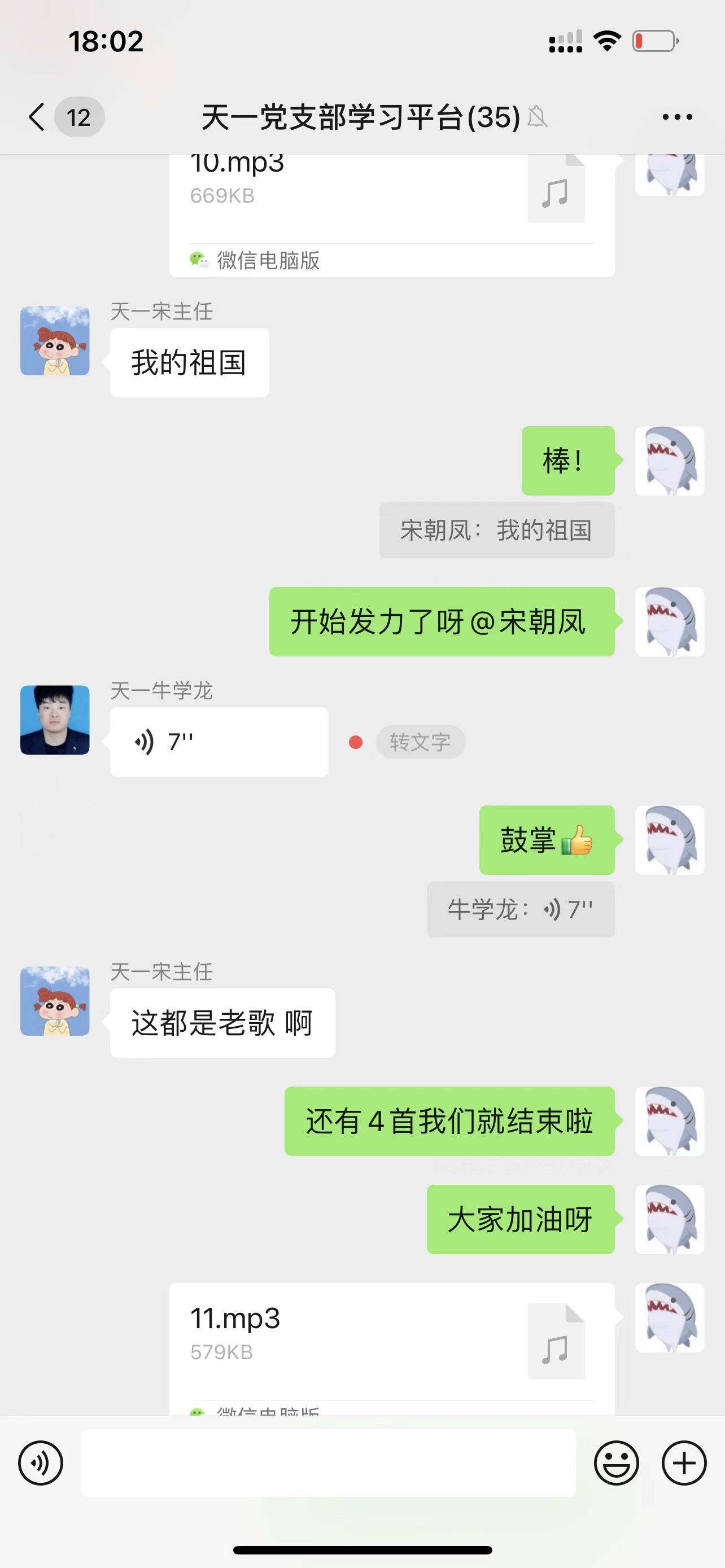Focus the message text field
Viewport: 725px width, 1568px height.
pos(328,1462)
